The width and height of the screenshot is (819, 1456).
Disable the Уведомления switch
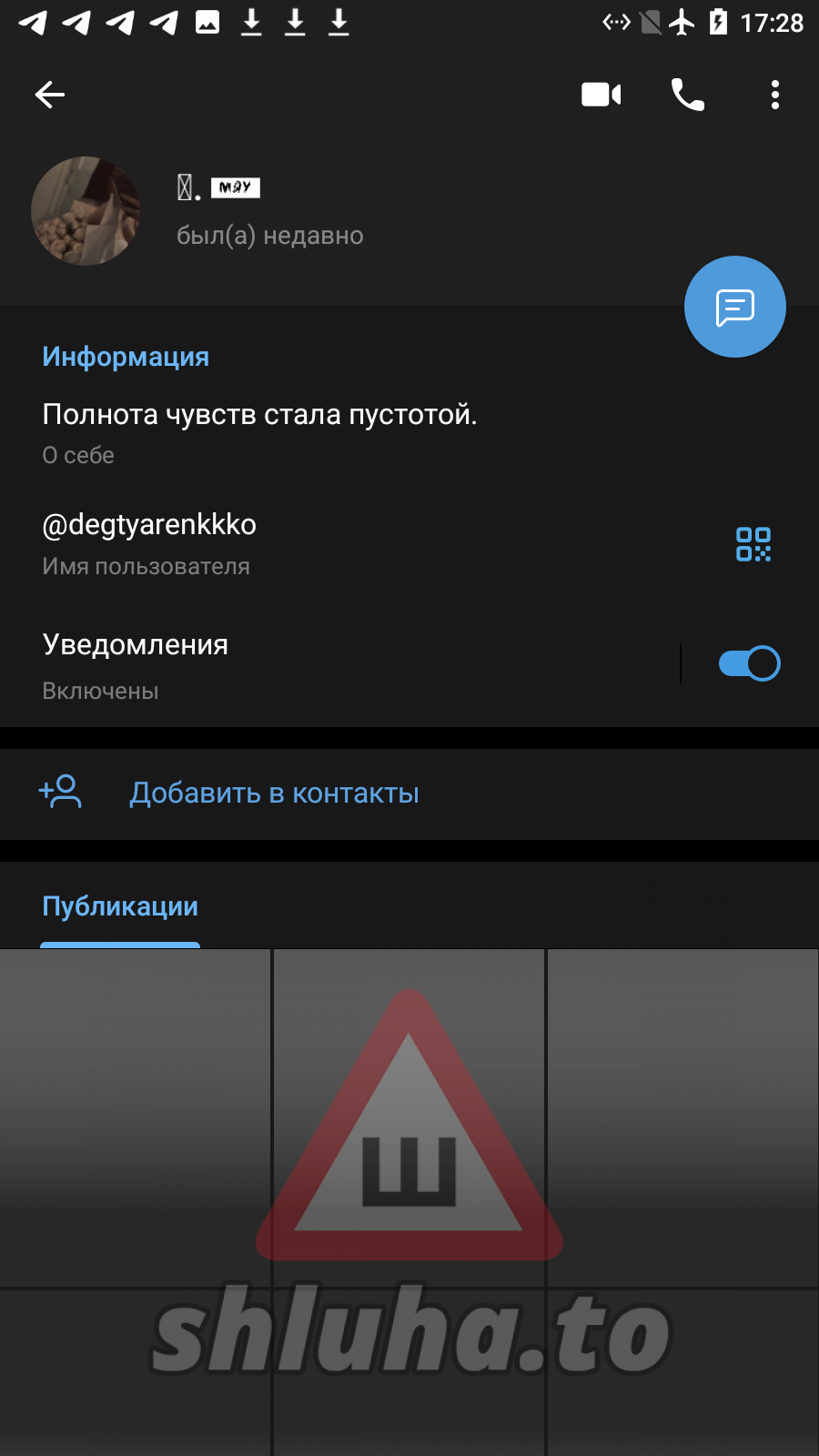748,663
